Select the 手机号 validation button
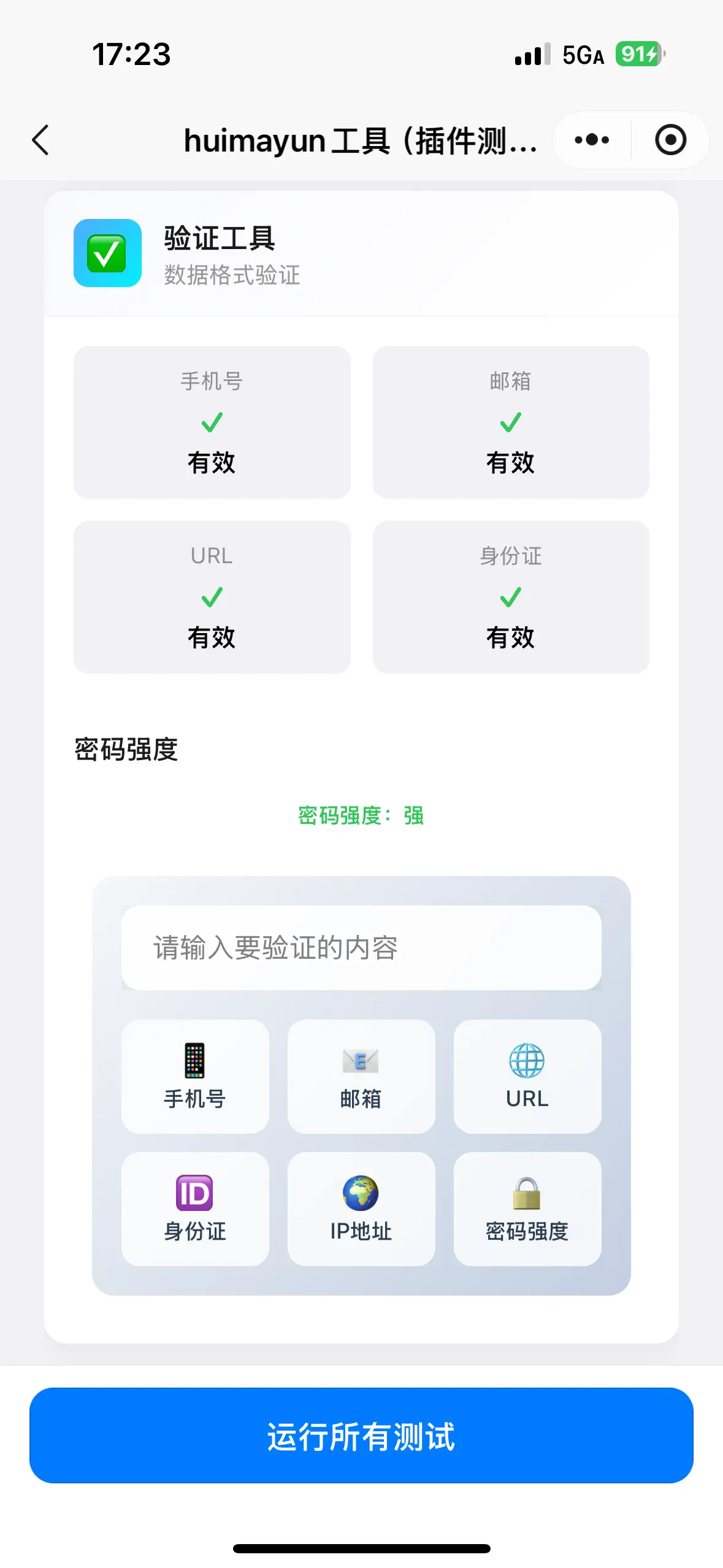 click(195, 1077)
